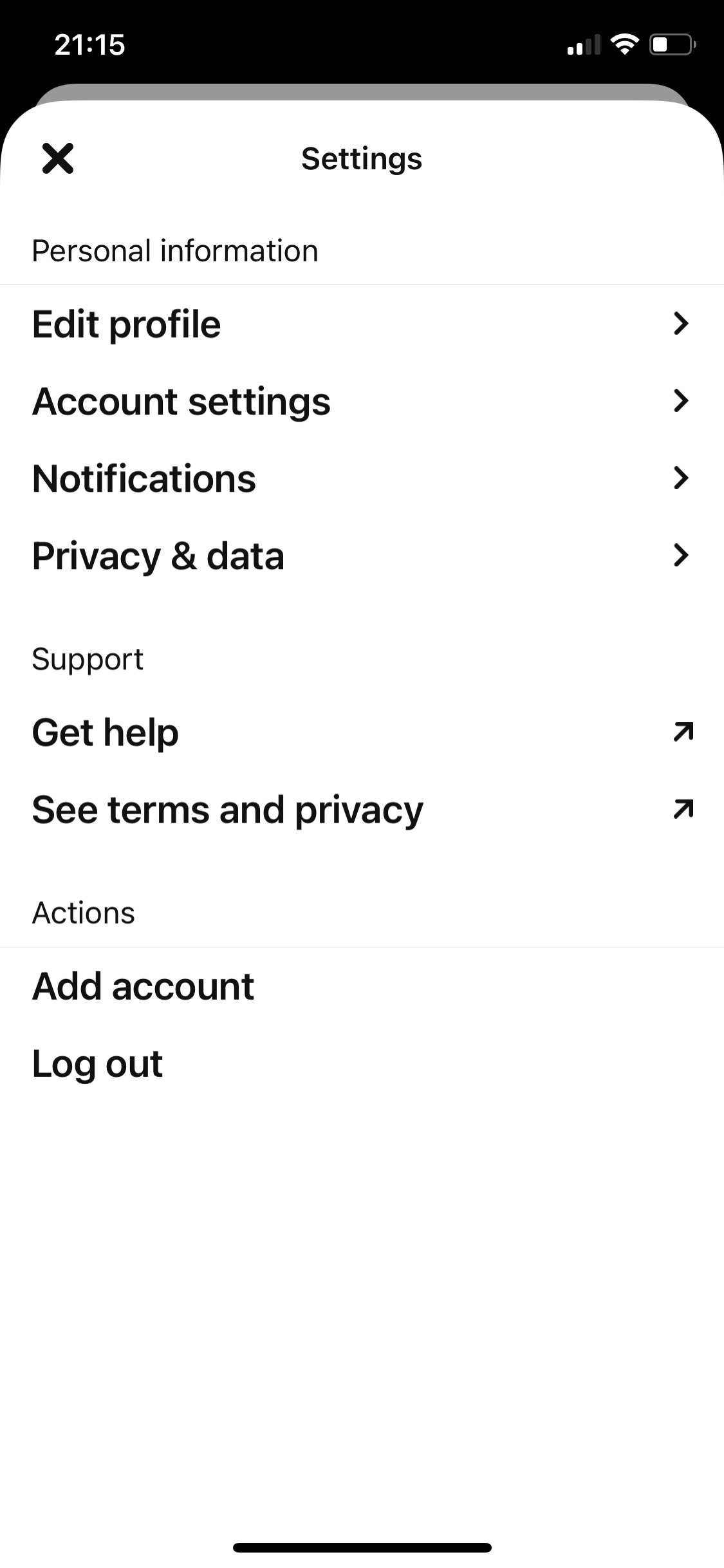The width and height of the screenshot is (724, 1568).
Task: Tap Get help under Support
Action: 105,732
